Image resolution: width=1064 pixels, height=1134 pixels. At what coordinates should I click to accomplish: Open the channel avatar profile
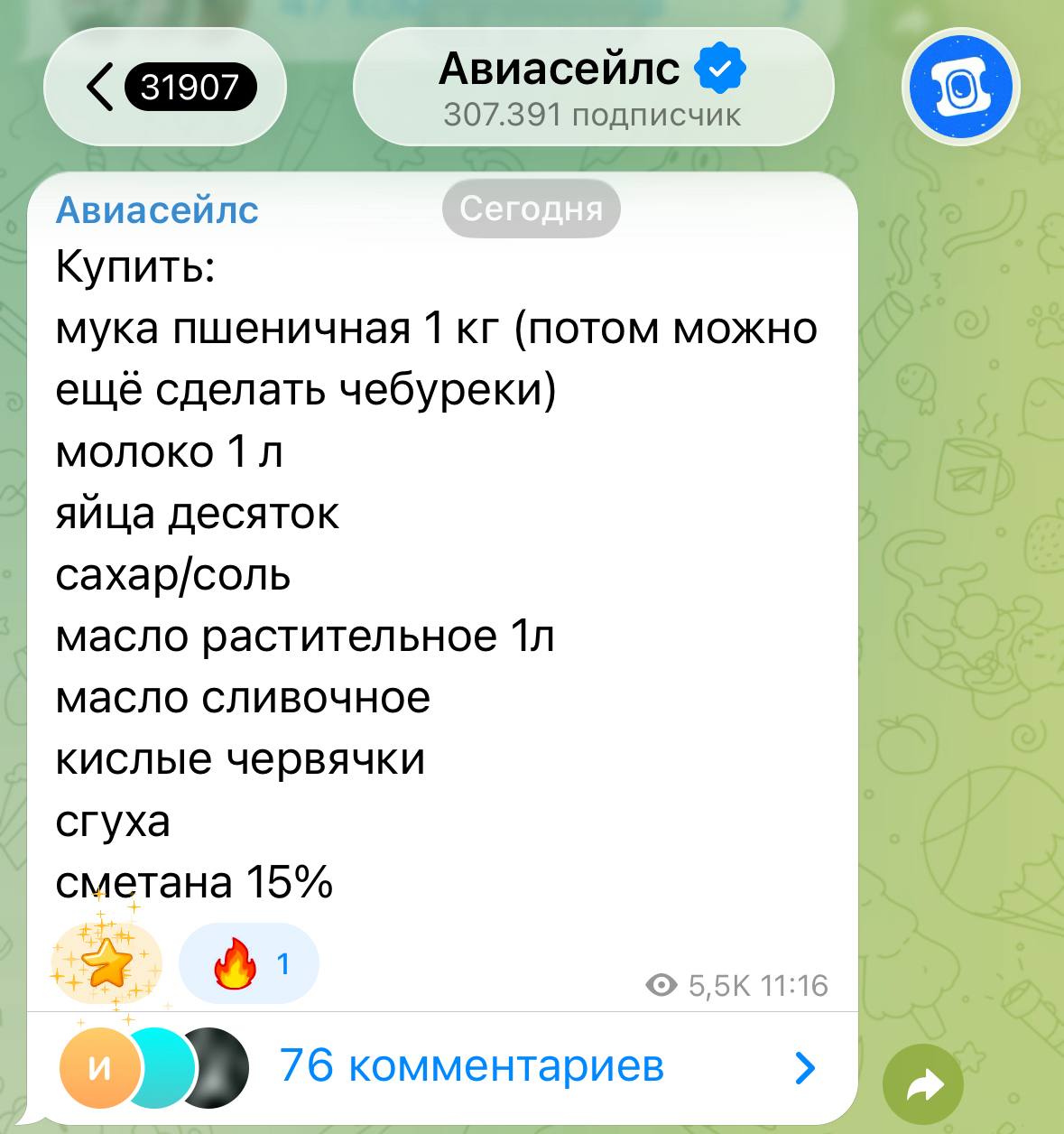960,87
